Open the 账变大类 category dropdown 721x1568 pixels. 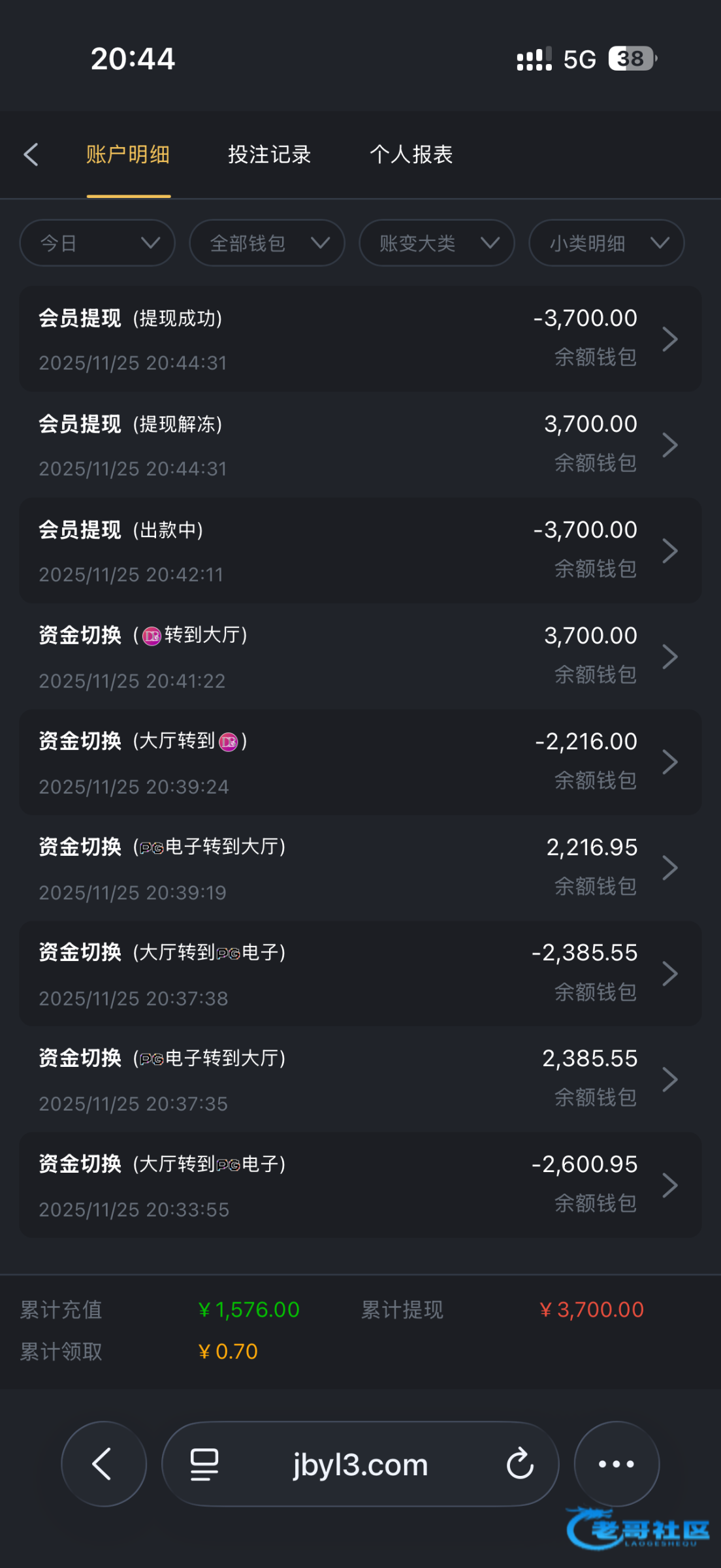point(437,243)
